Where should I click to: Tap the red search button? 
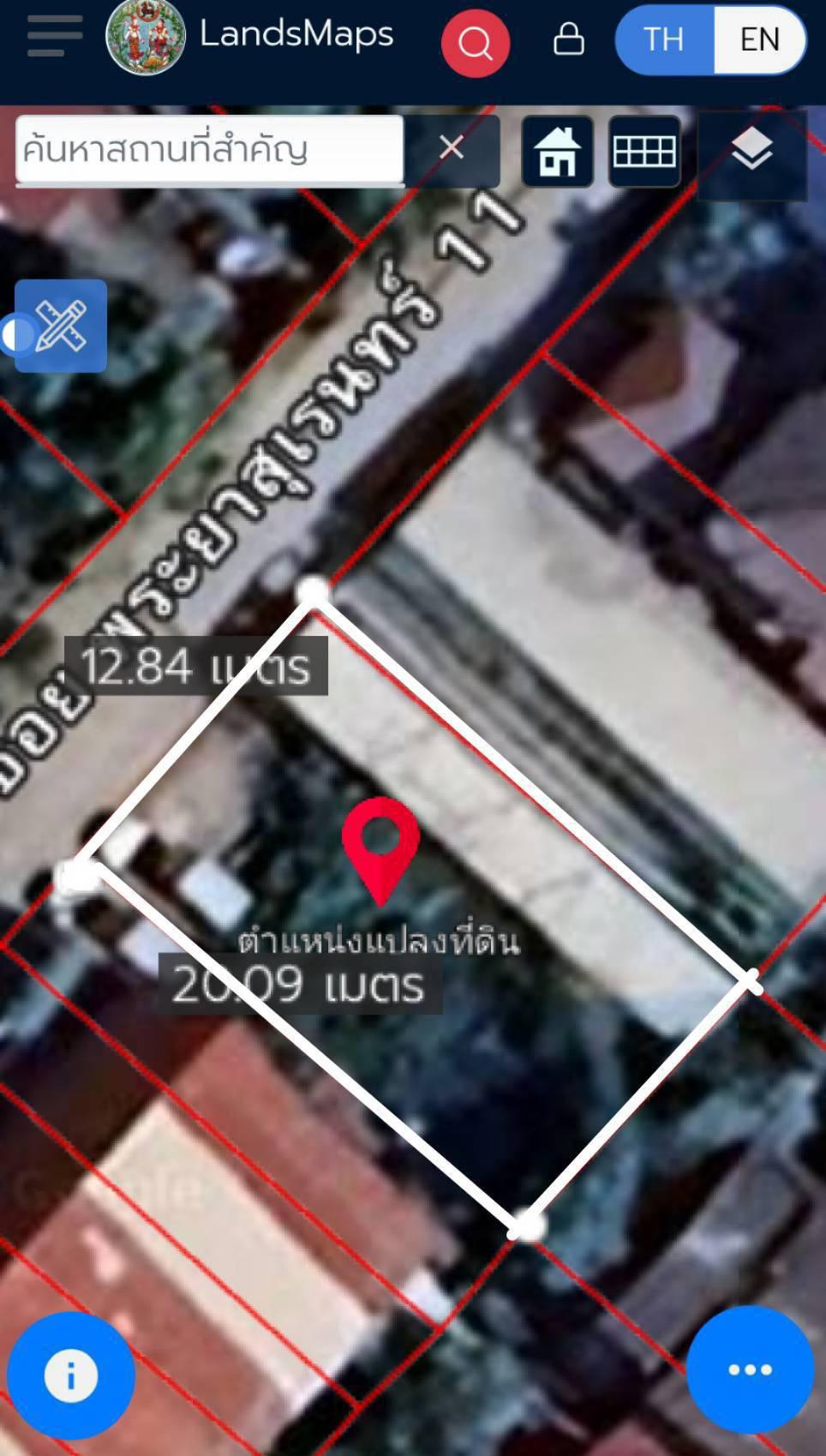[476, 42]
